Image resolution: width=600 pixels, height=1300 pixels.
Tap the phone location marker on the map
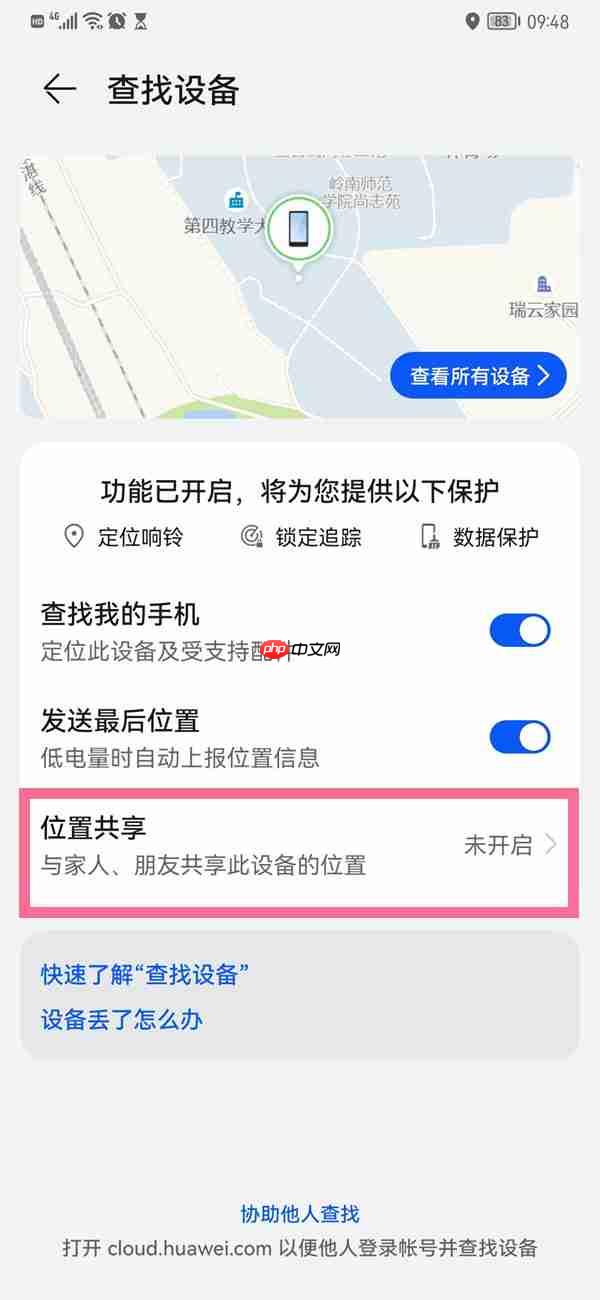pyautogui.click(x=298, y=230)
